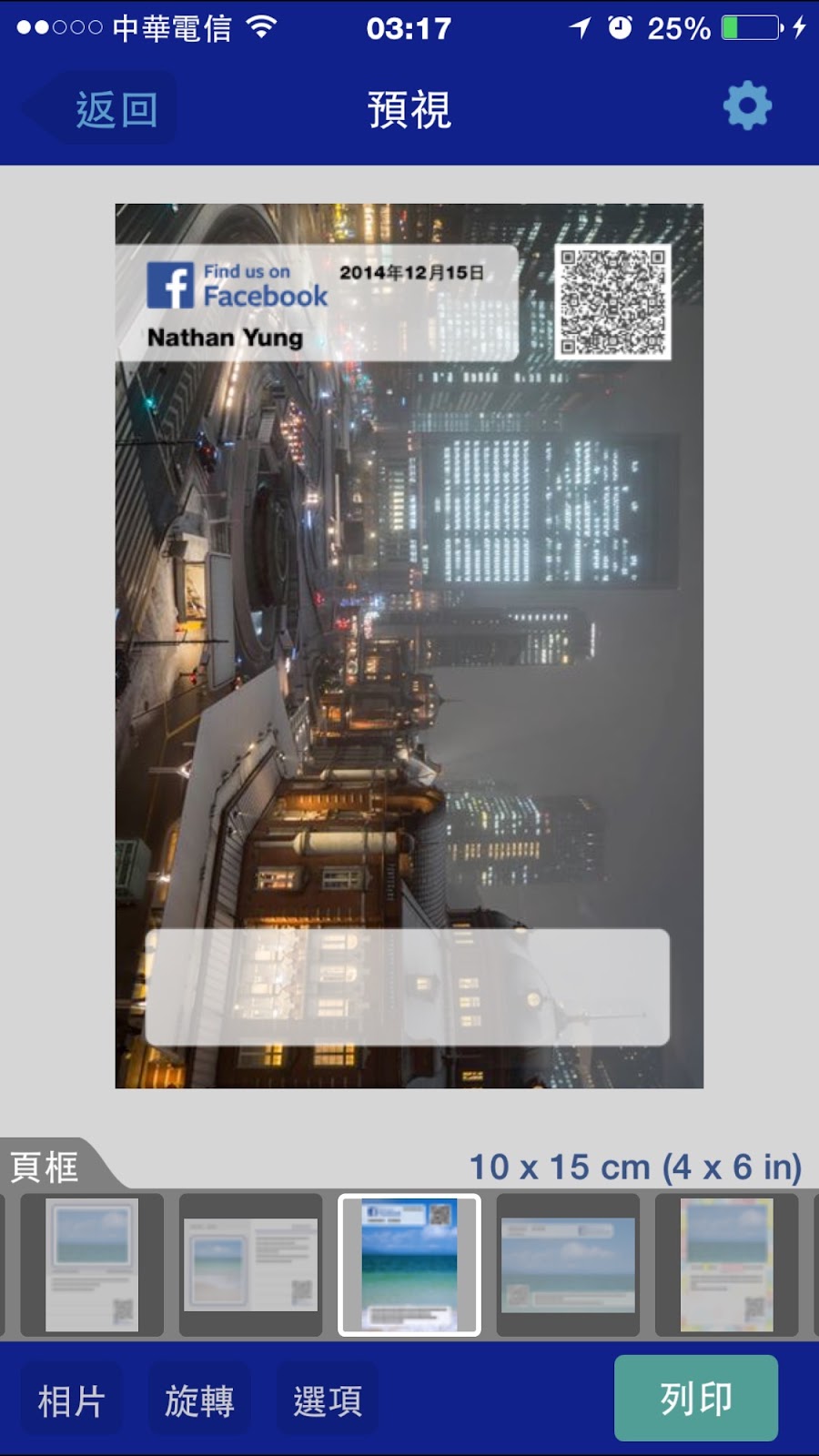Choose the postcard frame with text lines on the right
819x1456 pixels.
click(x=251, y=1265)
